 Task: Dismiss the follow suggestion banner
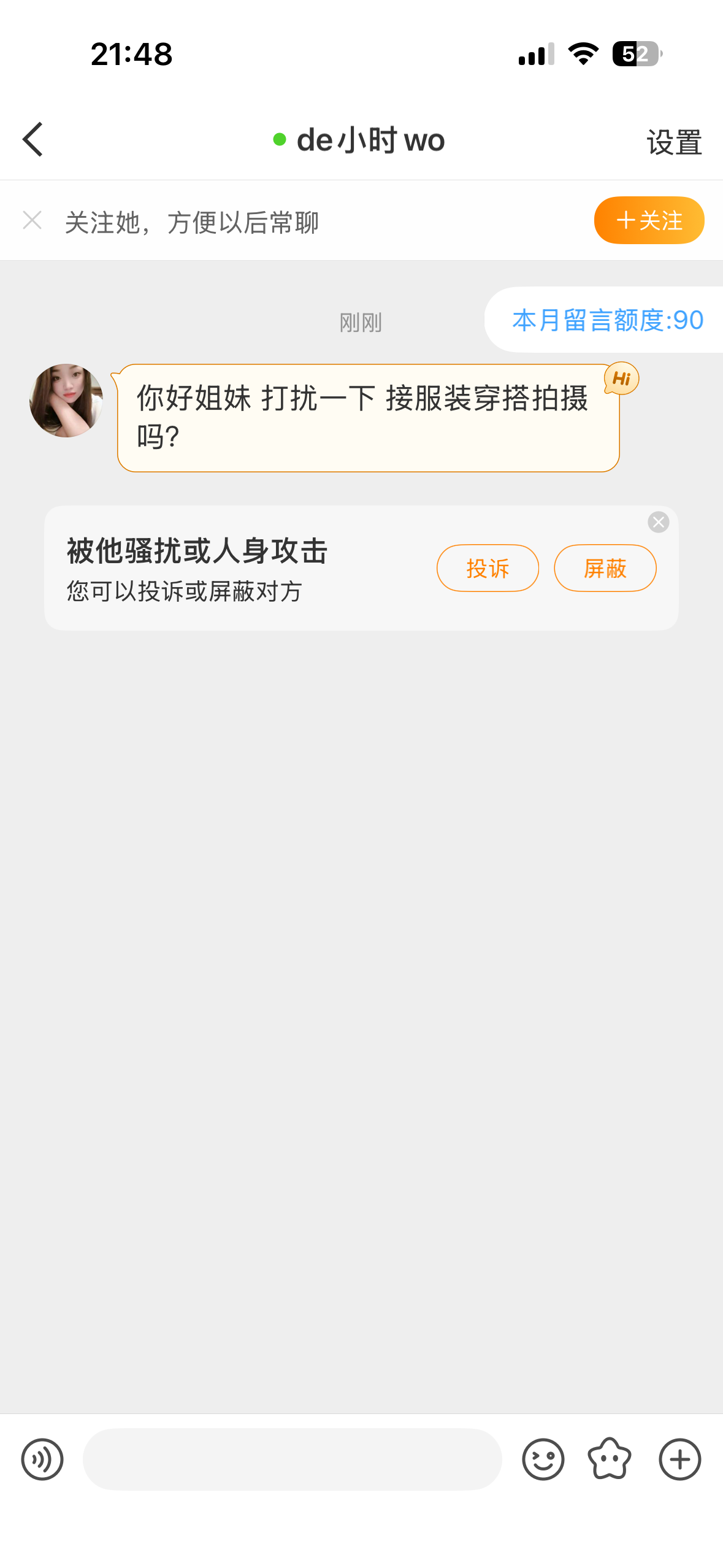click(32, 220)
